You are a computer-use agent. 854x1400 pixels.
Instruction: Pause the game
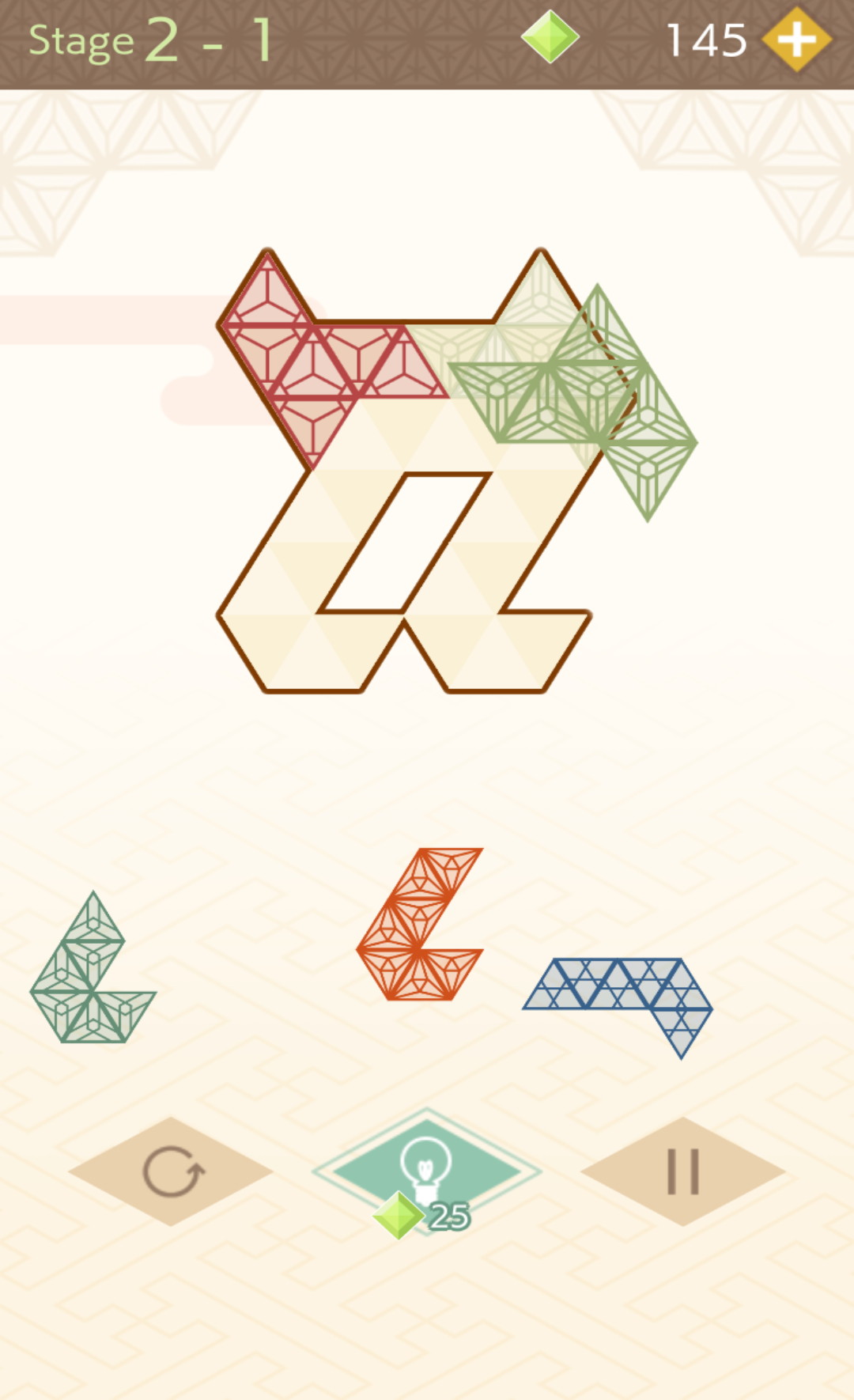click(683, 1171)
